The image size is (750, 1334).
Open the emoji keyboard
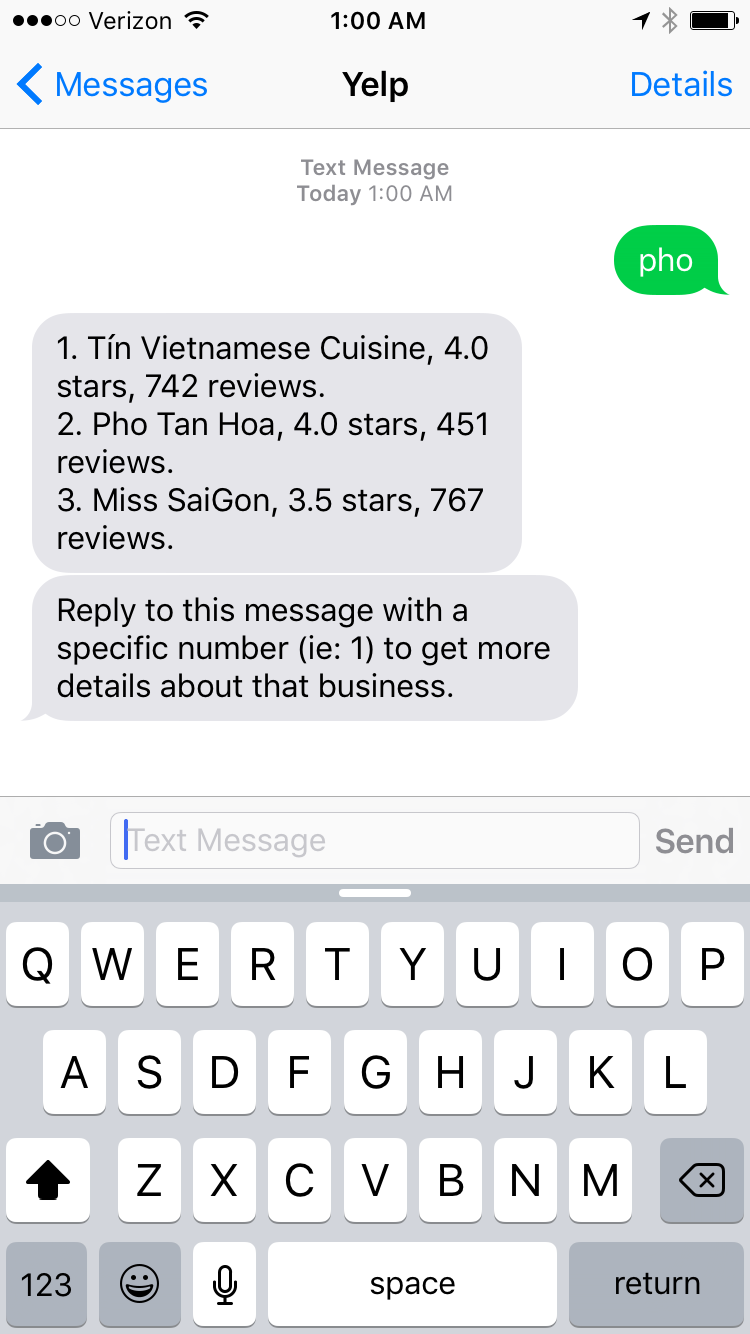(x=140, y=1284)
